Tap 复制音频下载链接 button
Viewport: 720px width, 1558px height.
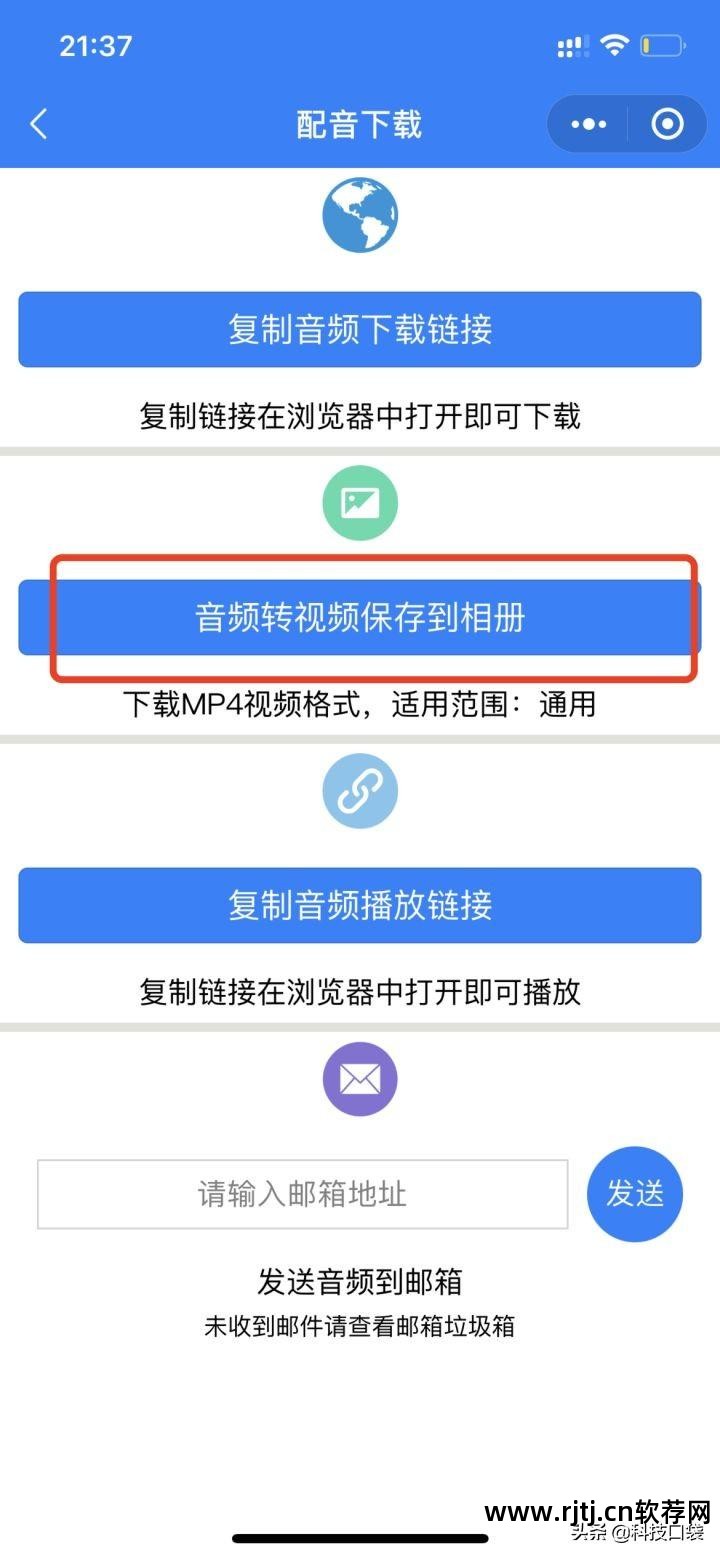pos(360,330)
